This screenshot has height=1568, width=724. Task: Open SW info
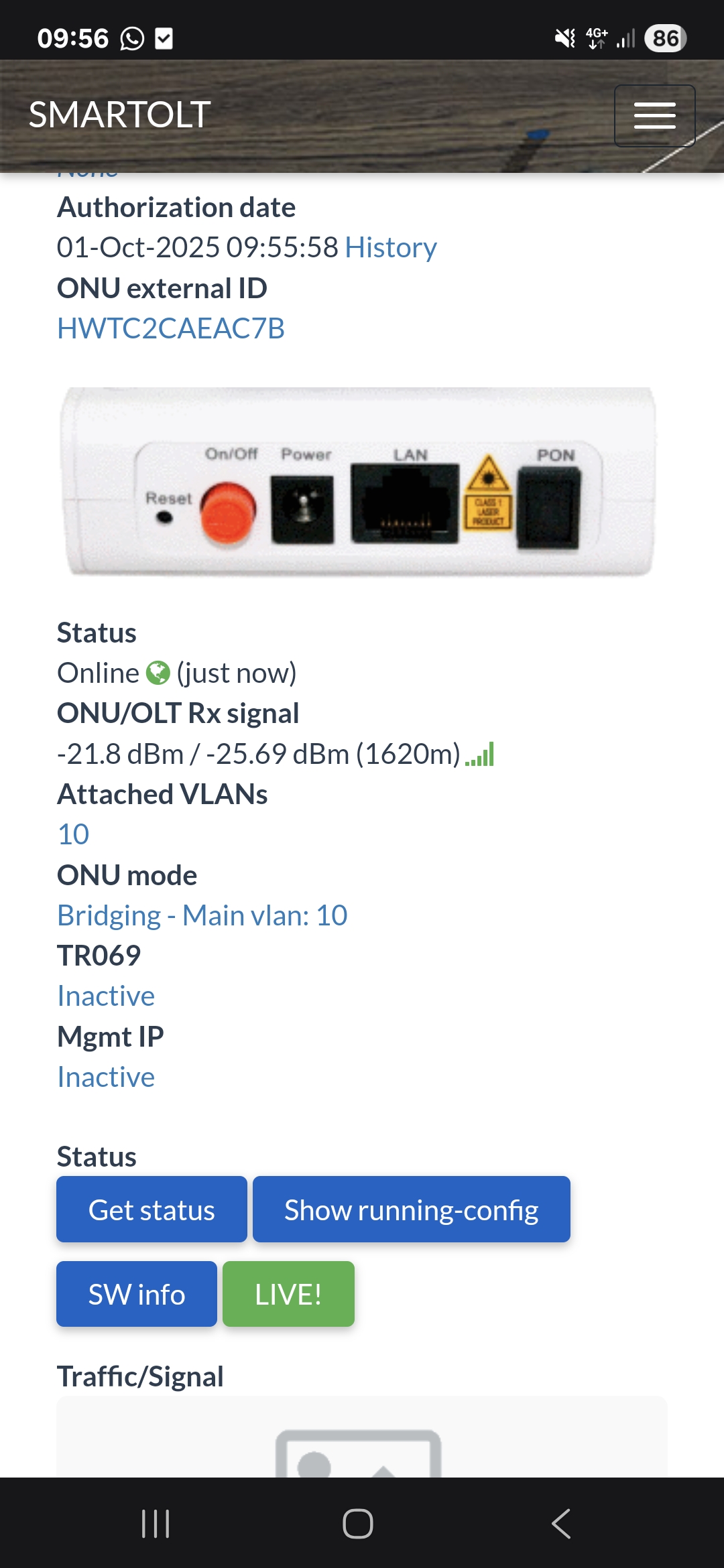[137, 1294]
